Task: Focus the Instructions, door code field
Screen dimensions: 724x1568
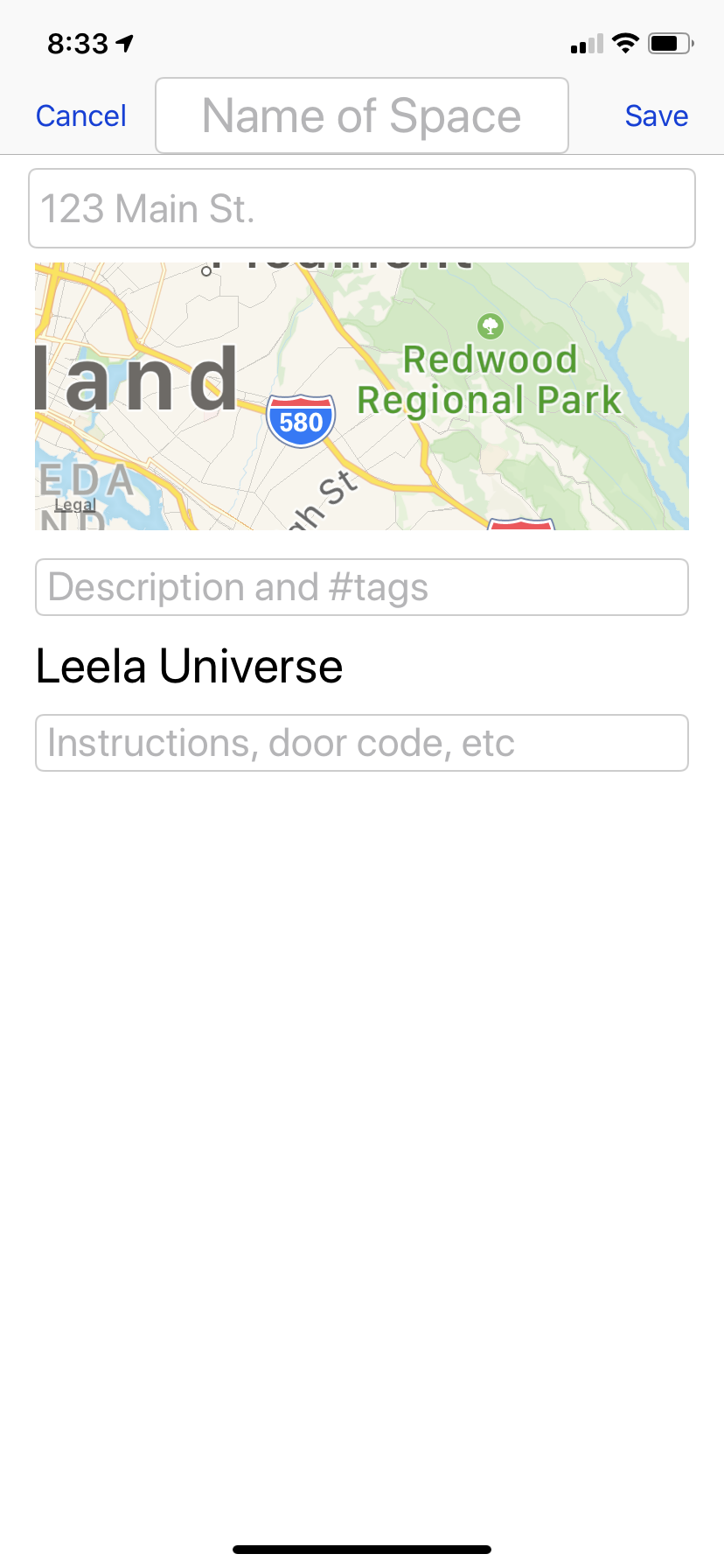Action: click(x=362, y=743)
